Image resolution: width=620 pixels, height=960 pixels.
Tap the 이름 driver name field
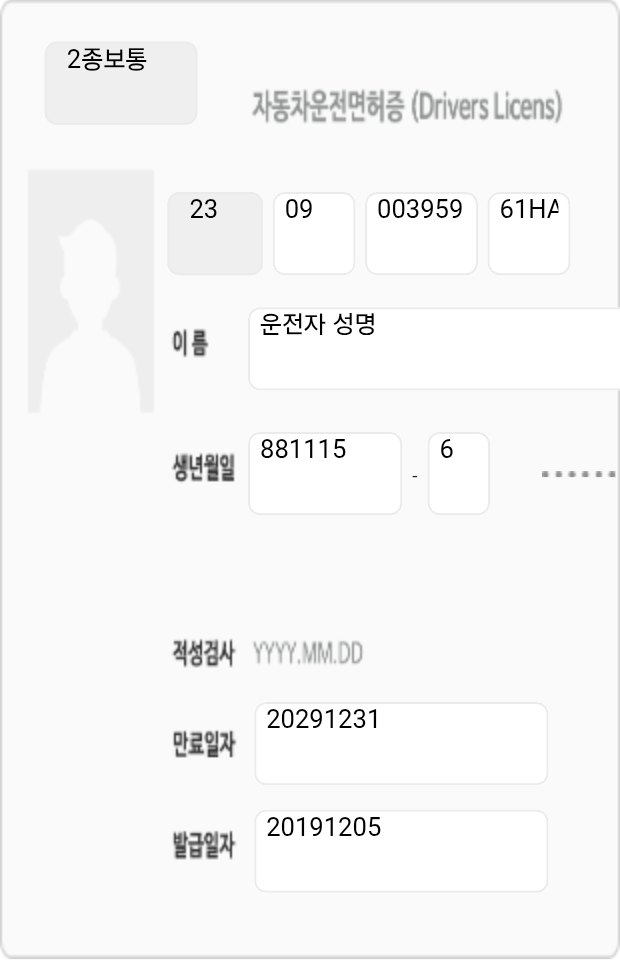(433, 348)
